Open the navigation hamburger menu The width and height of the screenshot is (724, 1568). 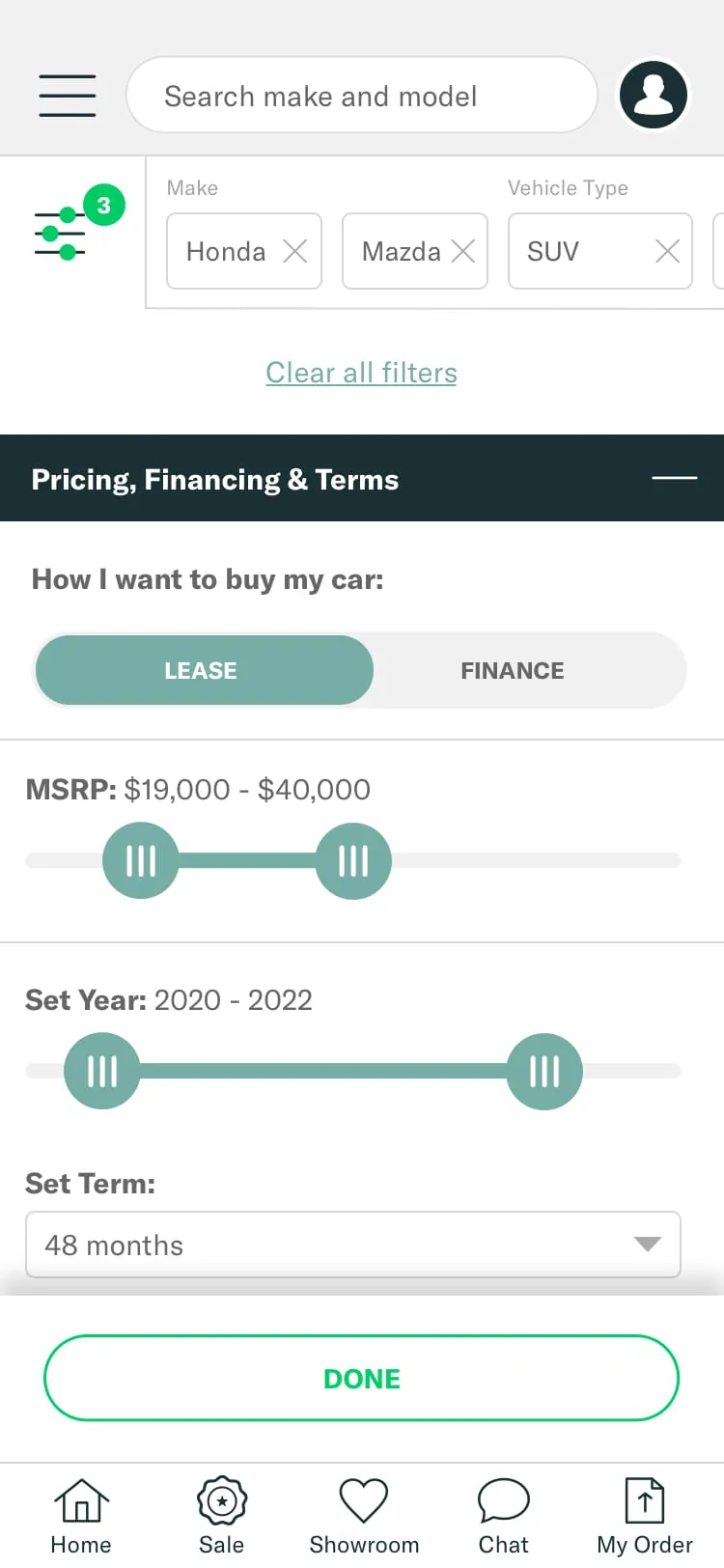click(x=67, y=96)
